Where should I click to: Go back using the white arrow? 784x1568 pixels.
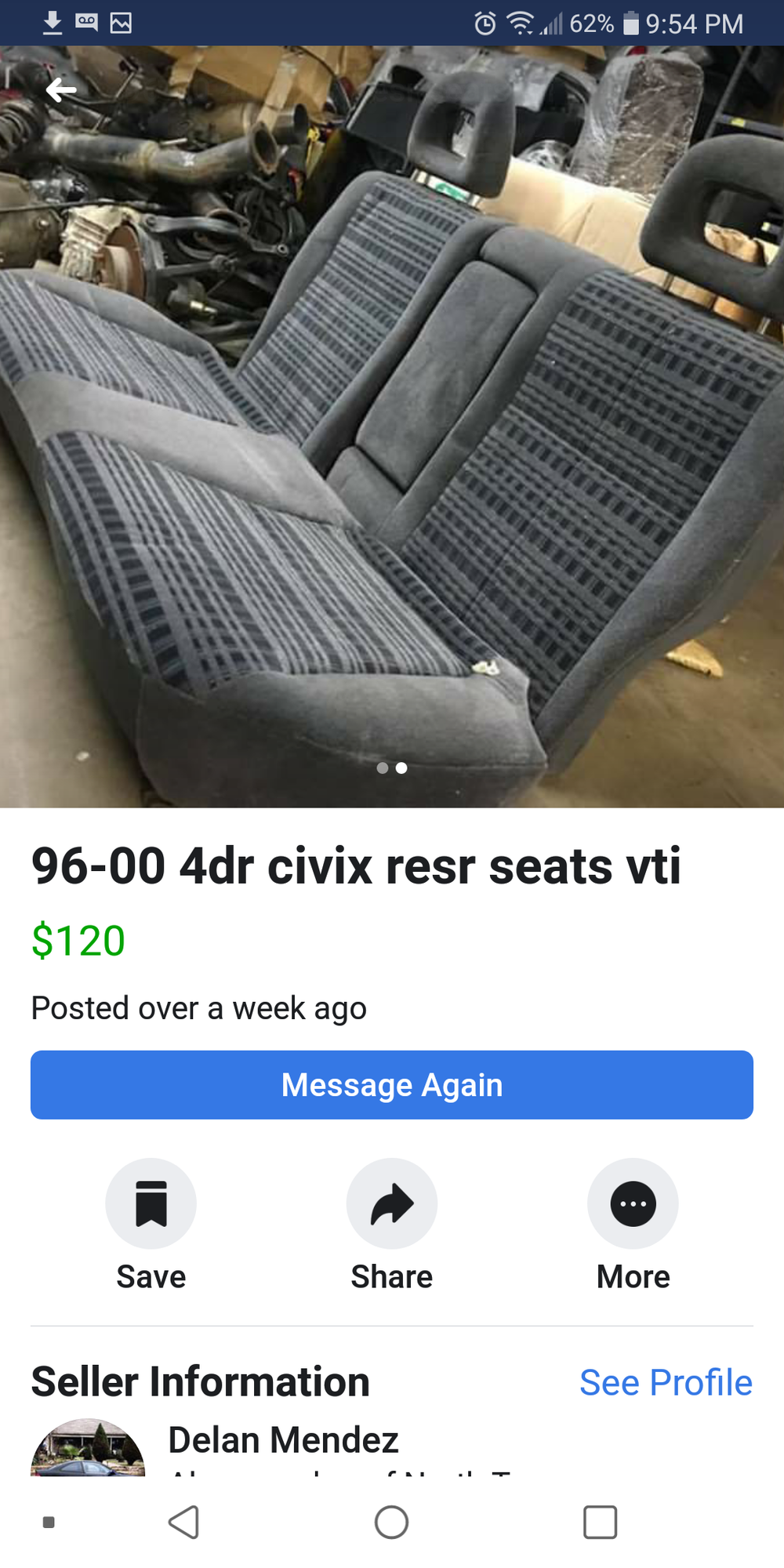(60, 90)
